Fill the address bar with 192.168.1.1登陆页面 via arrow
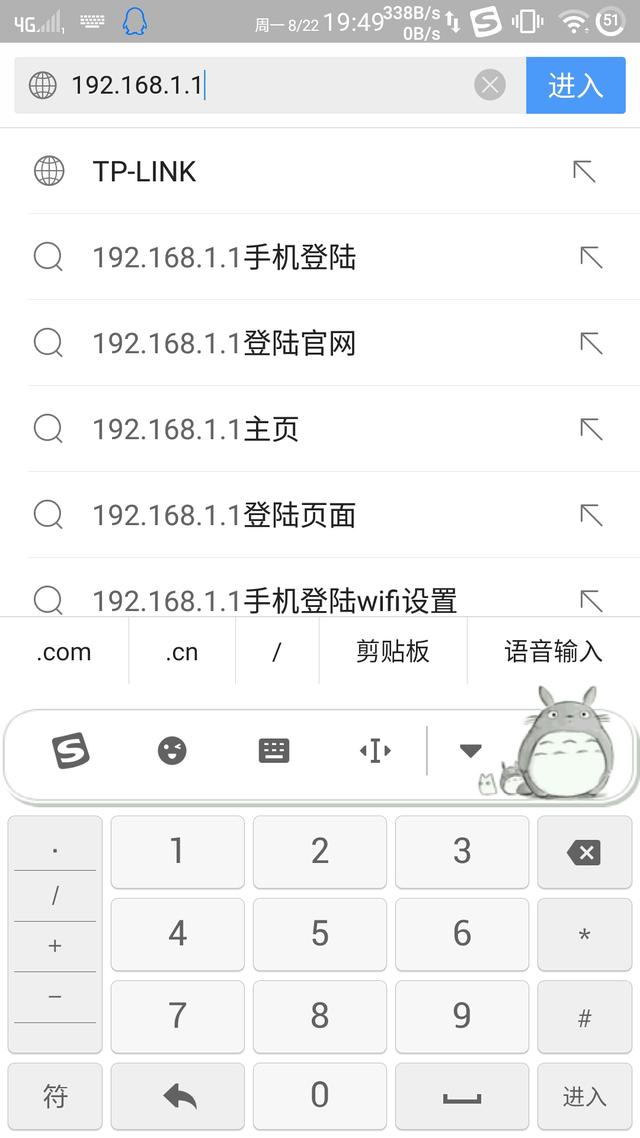This screenshot has width=640, height=1138. pyautogui.click(x=591, y=515)
